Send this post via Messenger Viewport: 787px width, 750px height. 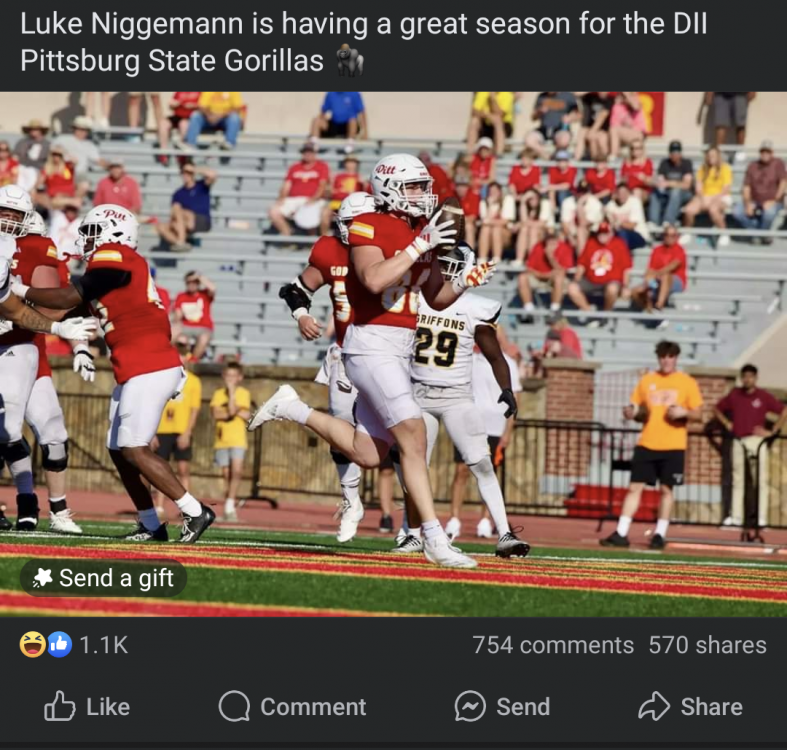point(502,707)
